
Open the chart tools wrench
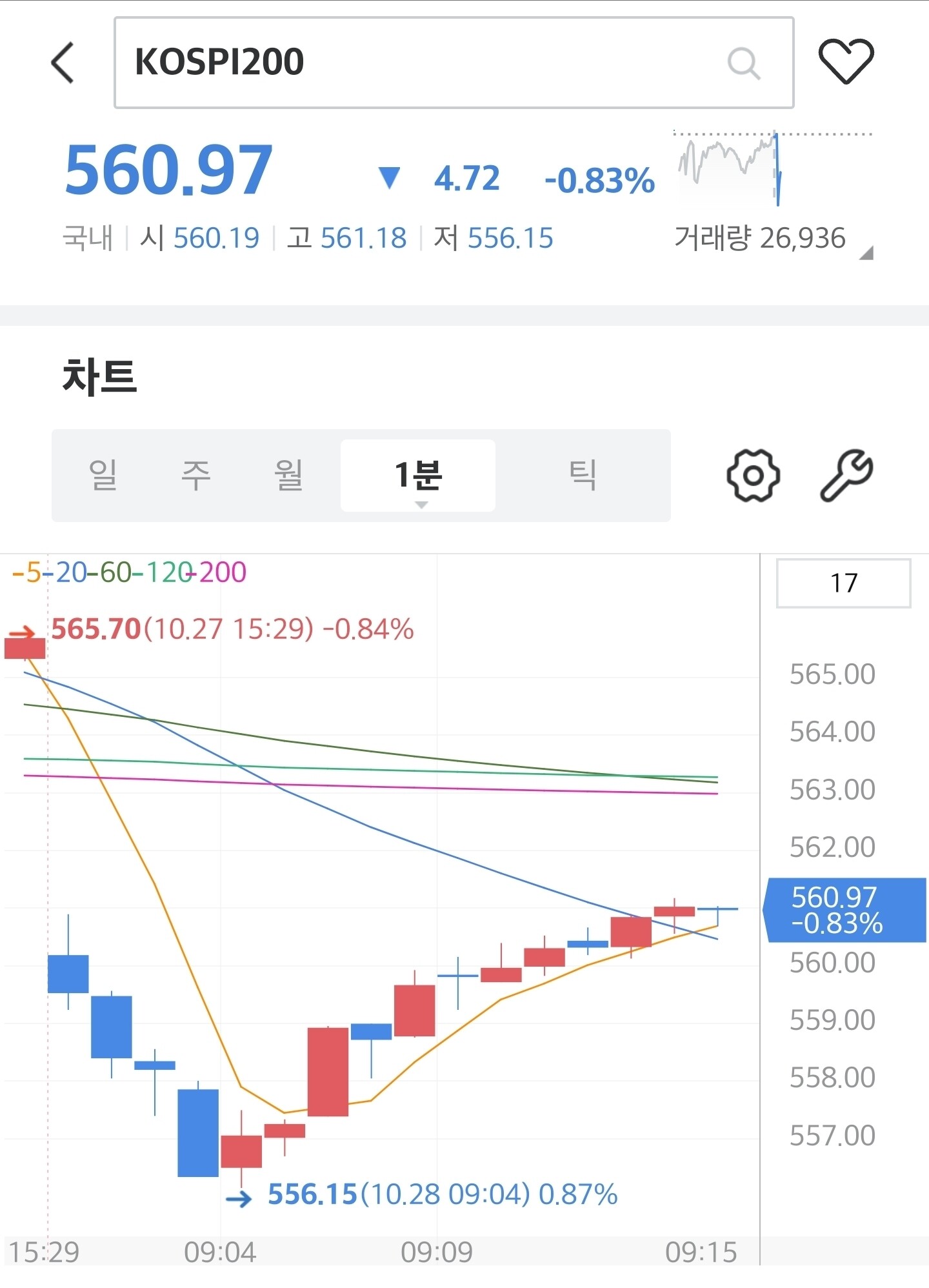[846, 476]
